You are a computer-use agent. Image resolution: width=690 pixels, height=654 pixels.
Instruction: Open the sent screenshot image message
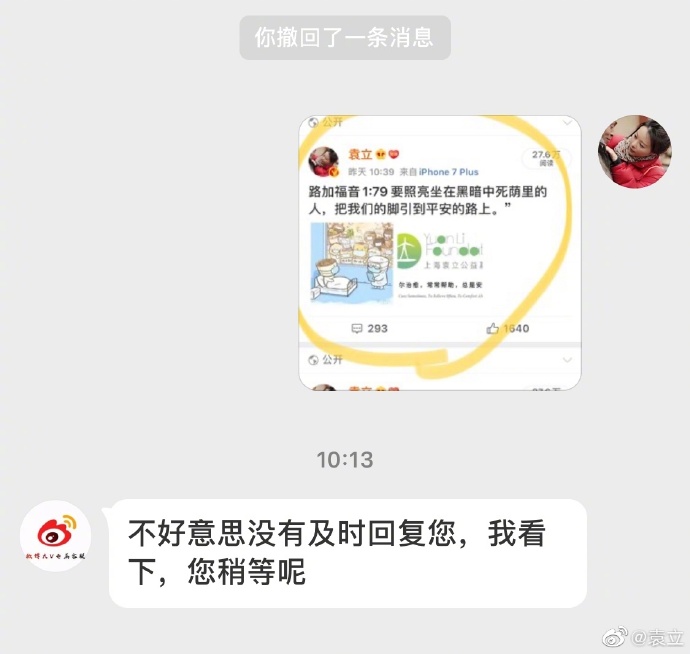click(x=440, y=252)
